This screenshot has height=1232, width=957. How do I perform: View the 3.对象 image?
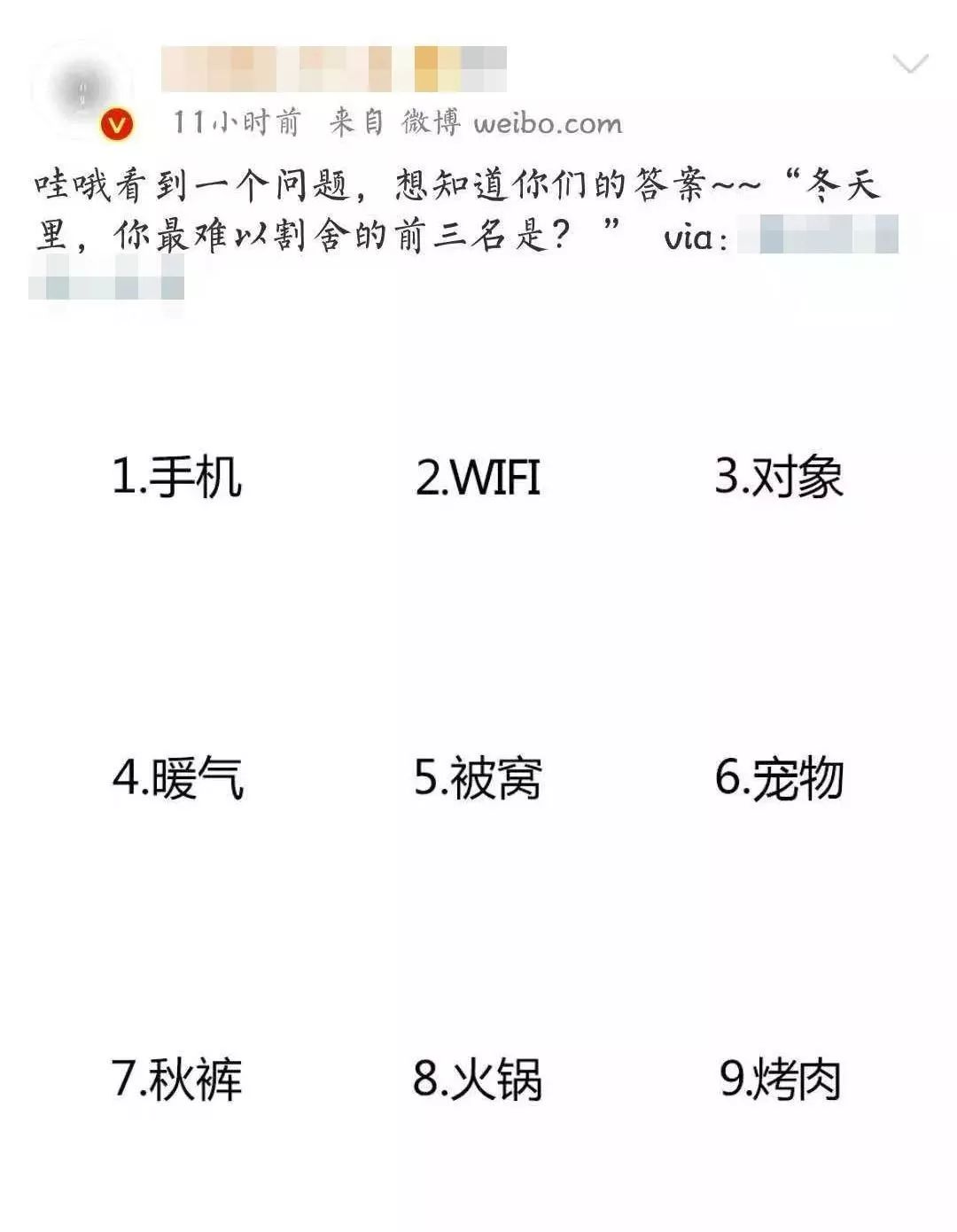pyautogui.click(x=779, y=477)
